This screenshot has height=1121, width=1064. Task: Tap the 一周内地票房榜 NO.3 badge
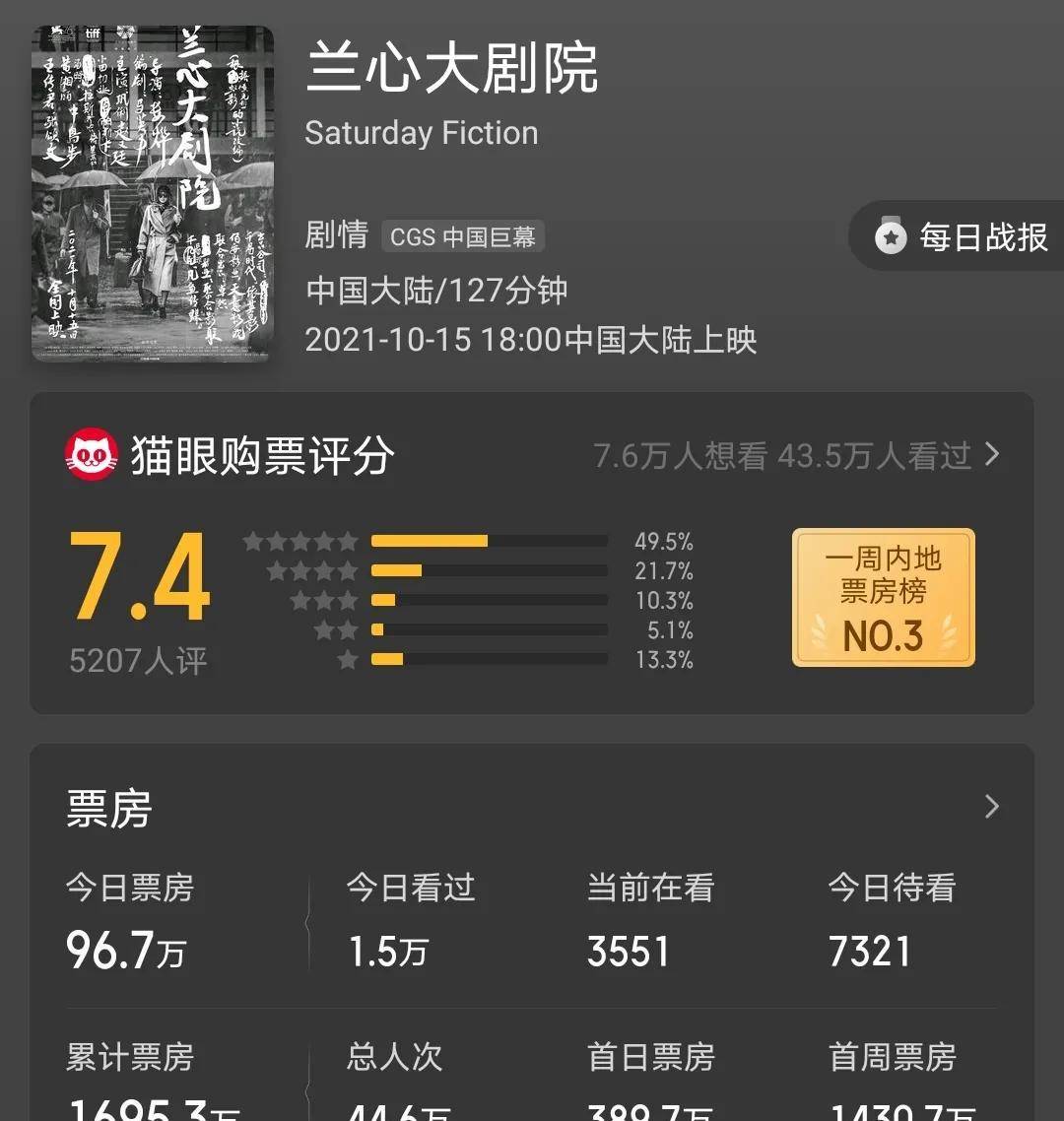(x=884, y=597)
